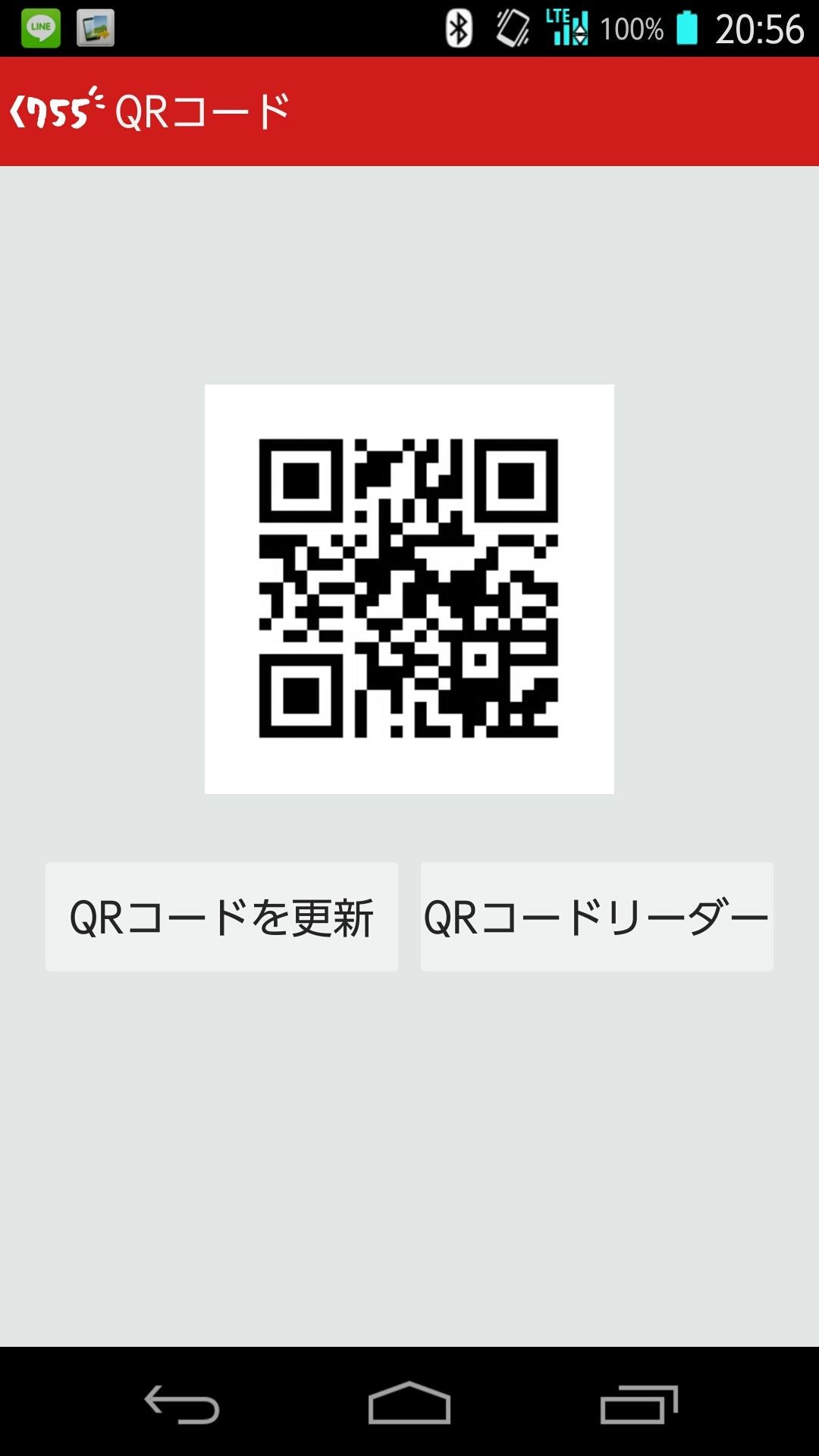This screenshot has width=819, height=1456.
Task: Open the QRコードリーダー
Action: coord(596,916)
